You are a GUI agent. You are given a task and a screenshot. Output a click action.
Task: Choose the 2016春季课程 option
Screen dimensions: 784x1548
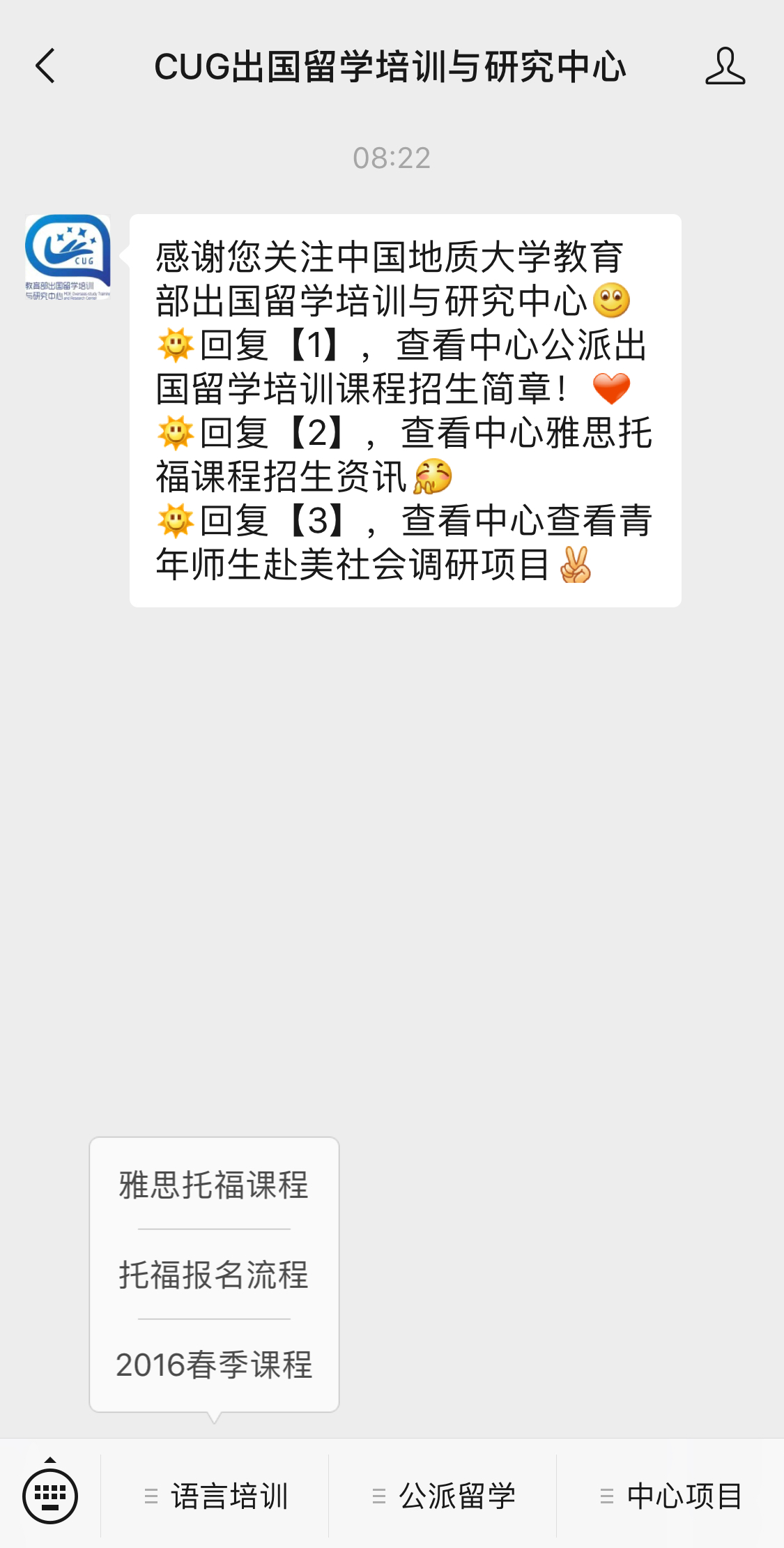click(x=213, y=1365)
